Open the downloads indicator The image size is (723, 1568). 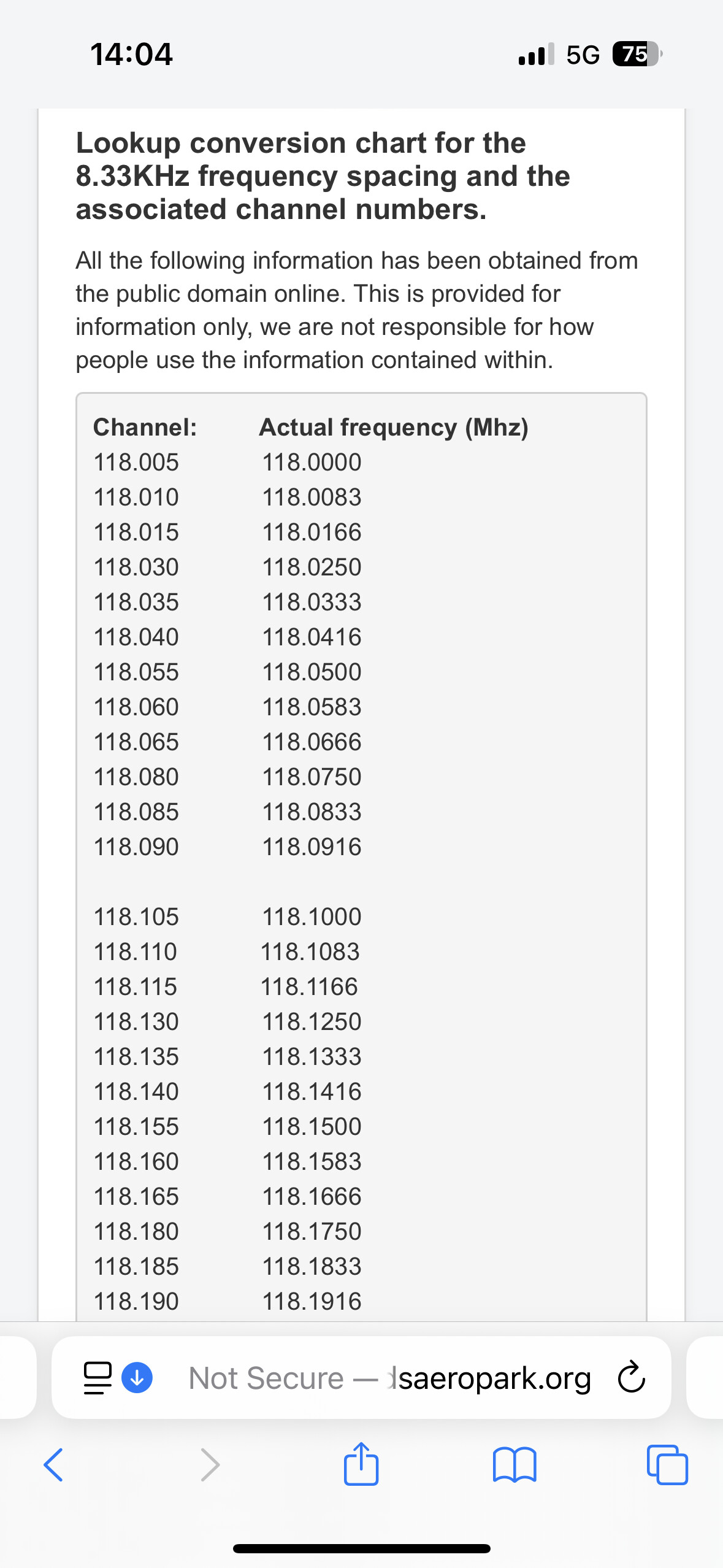click(137, 1378)
